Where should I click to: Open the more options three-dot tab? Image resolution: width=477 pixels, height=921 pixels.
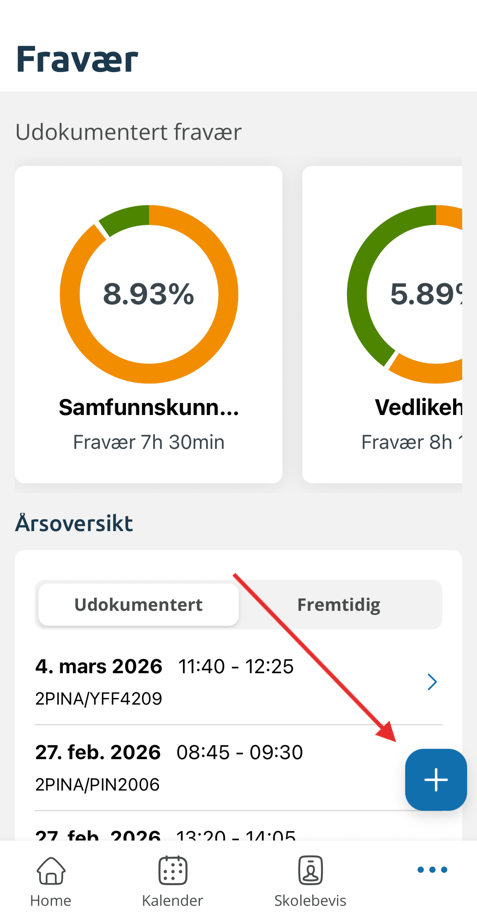coord(432,870)
